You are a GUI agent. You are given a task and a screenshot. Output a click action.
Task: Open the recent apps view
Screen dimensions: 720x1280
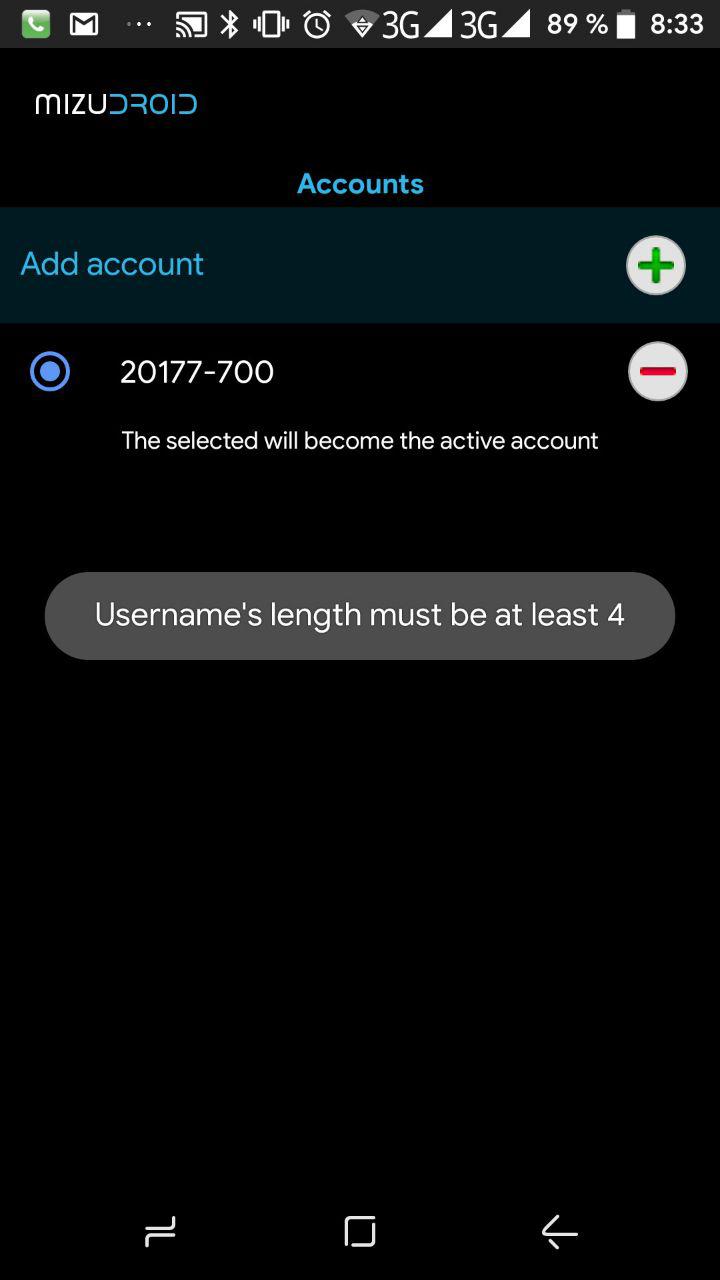pyautogui.click(x=160, y=1232)
